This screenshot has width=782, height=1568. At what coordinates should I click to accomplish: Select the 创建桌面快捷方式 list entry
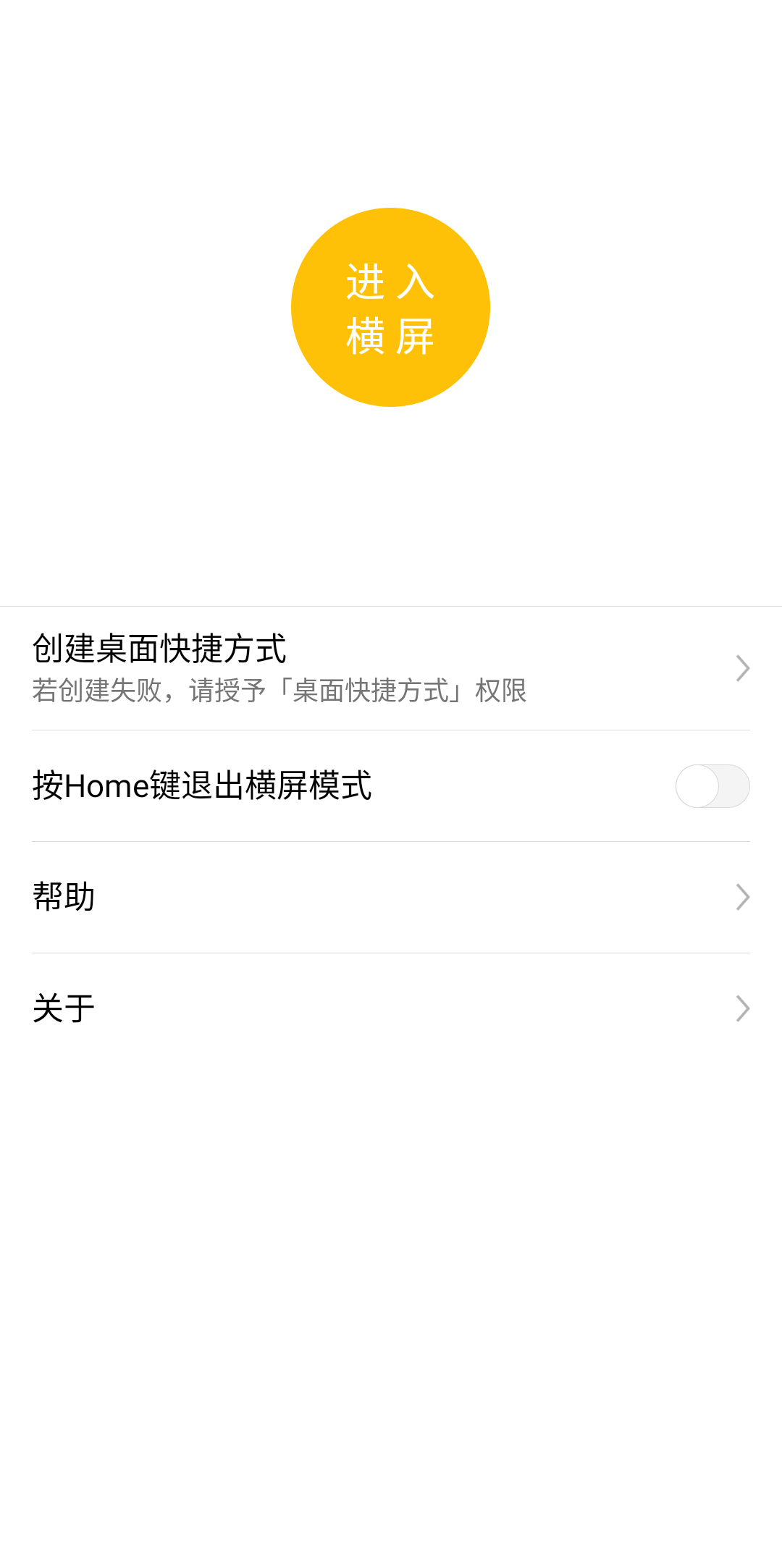[x=290, y=666]
